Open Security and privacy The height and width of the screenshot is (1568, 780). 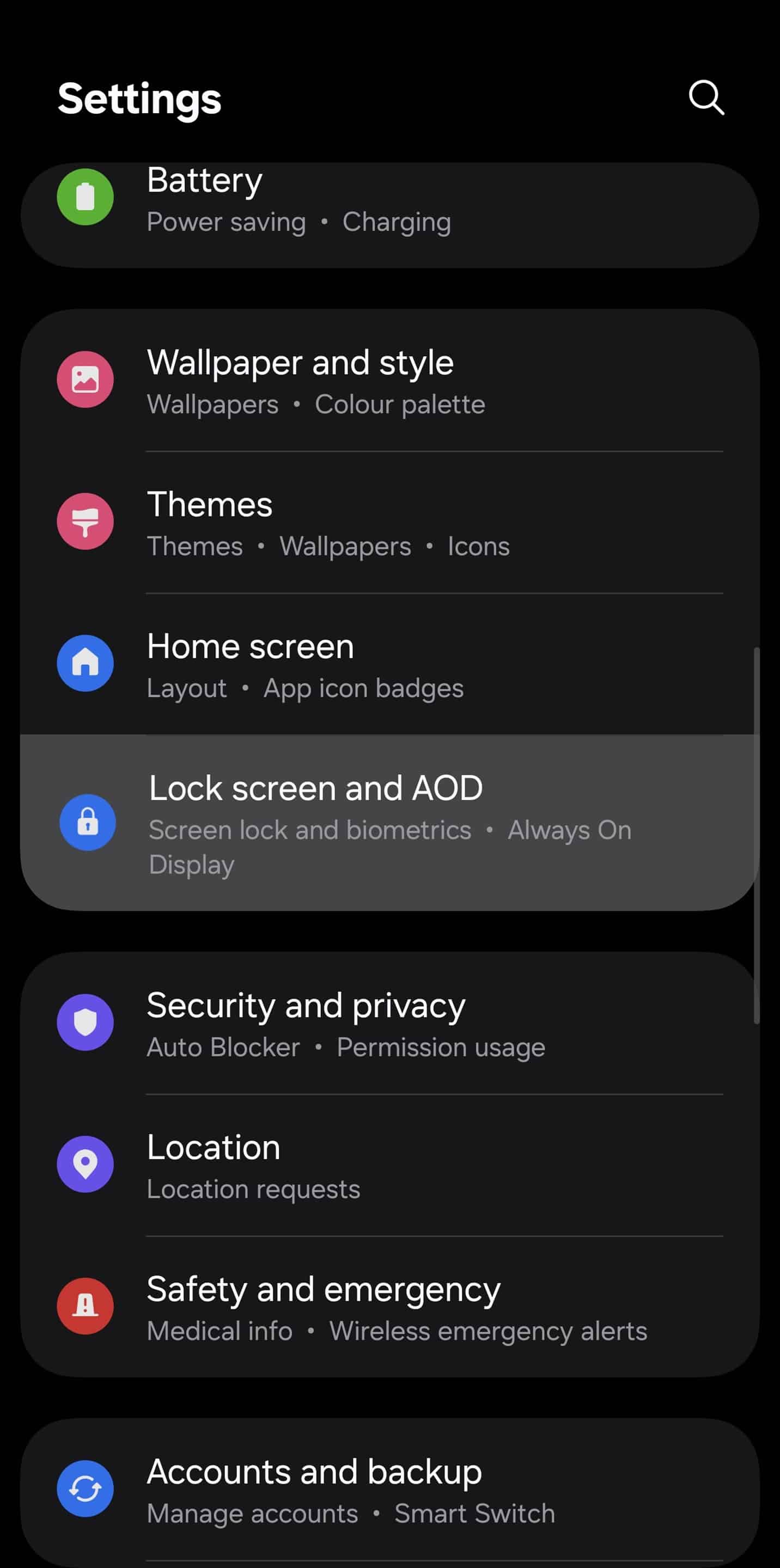pos(389,1023)
